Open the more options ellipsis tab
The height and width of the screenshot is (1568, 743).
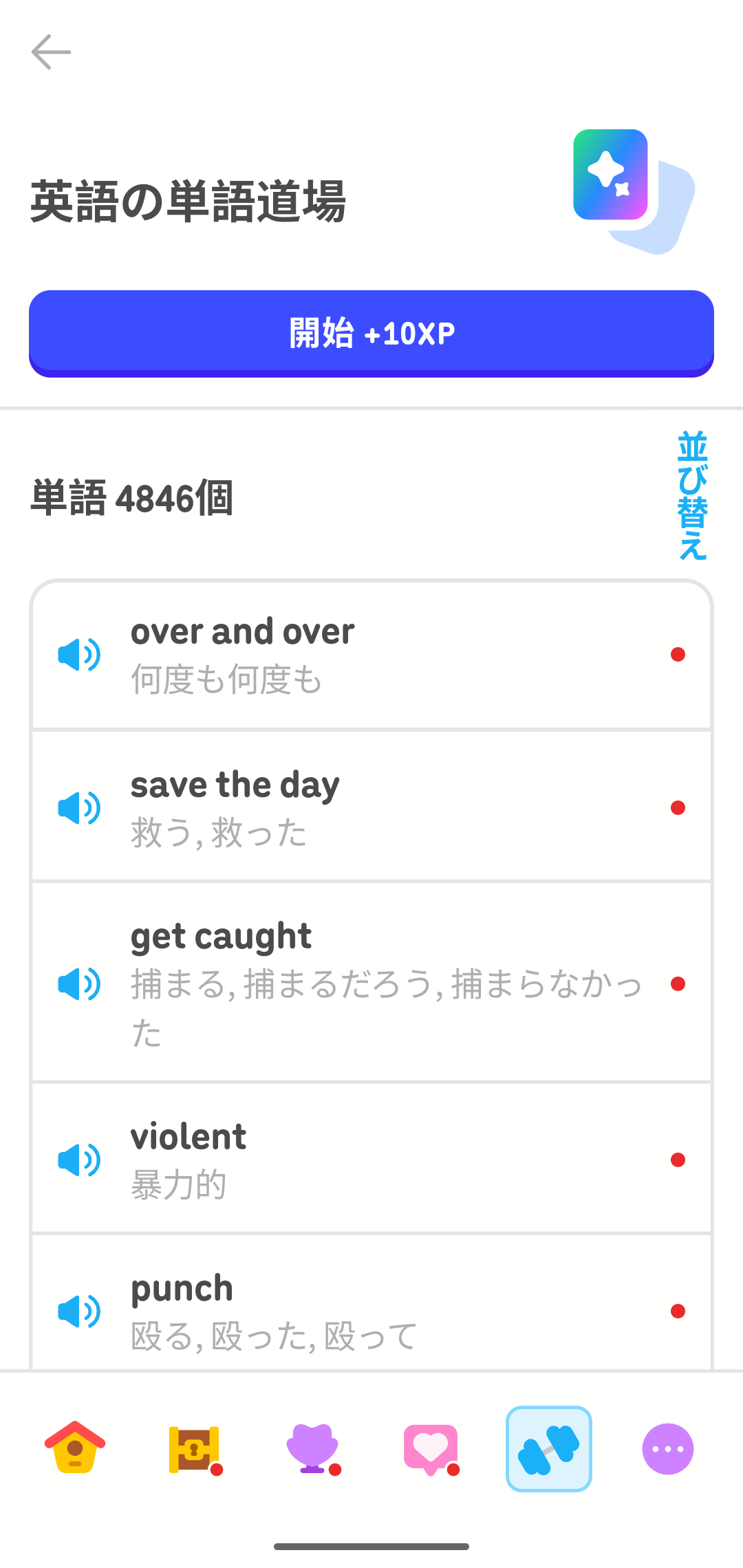click(x=668, y=1448)
